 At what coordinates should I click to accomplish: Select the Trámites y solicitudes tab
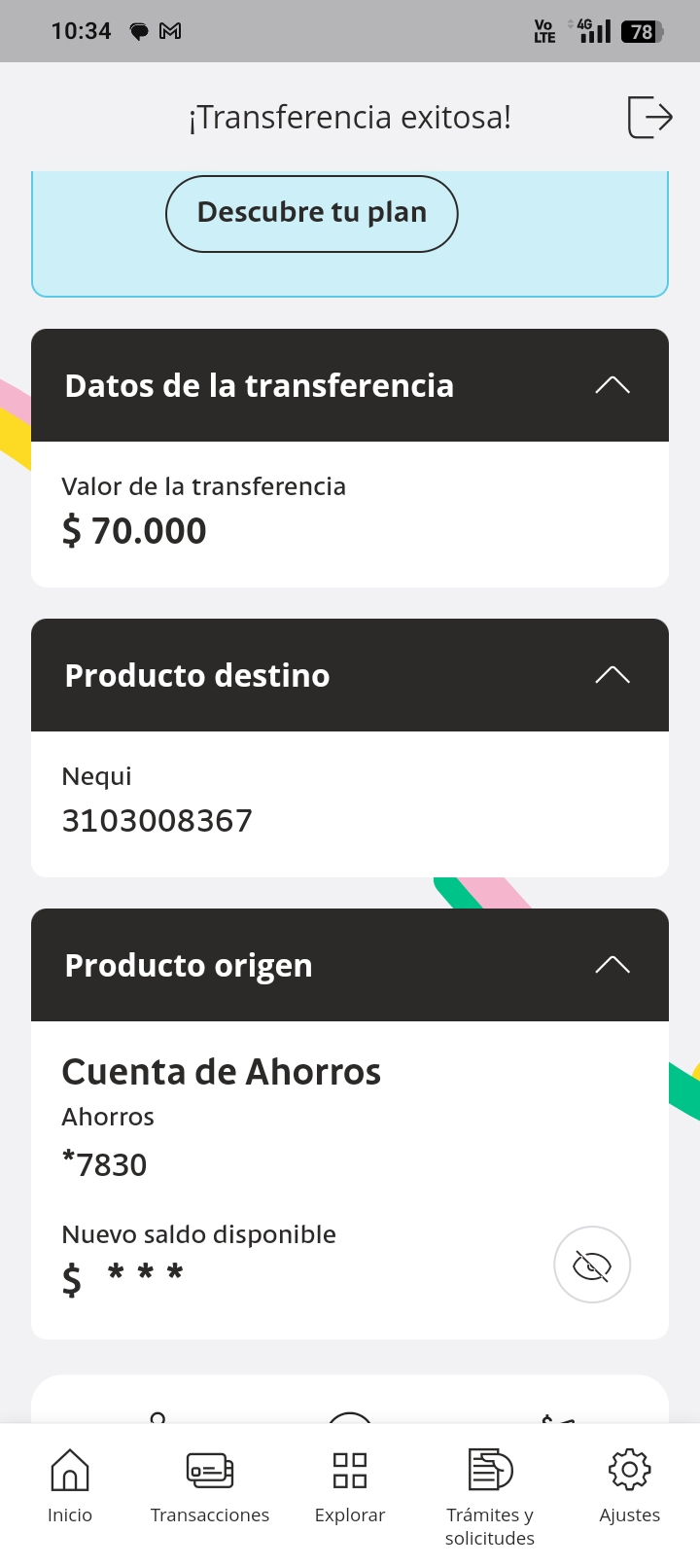490,1493
